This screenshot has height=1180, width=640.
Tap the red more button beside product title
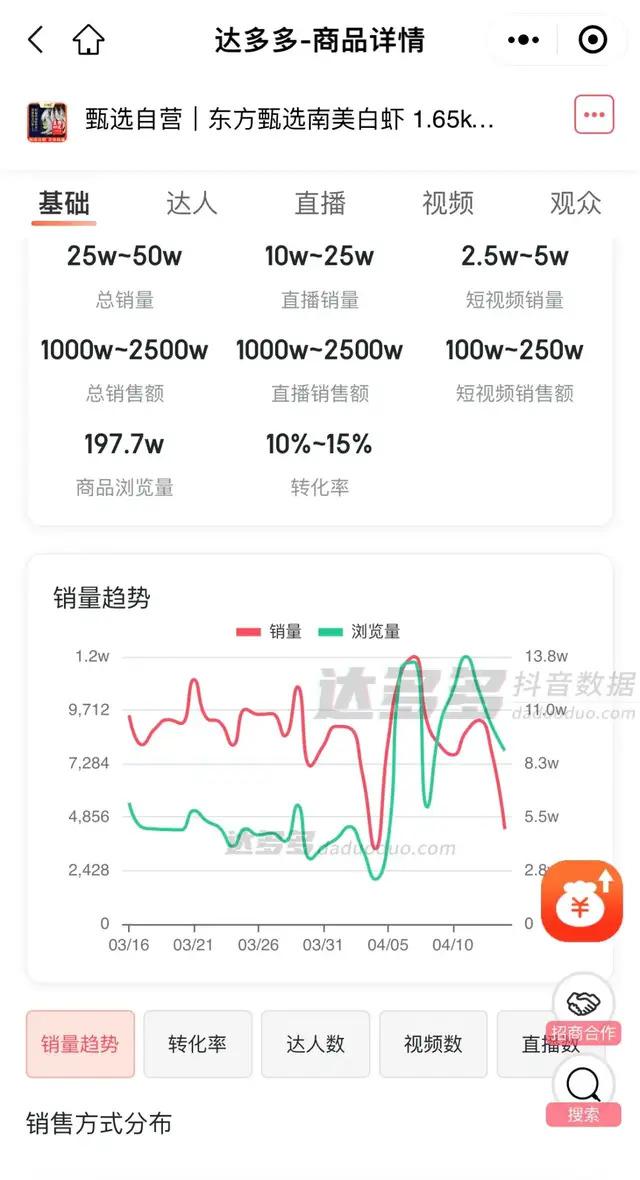click(x=594, y=115)
